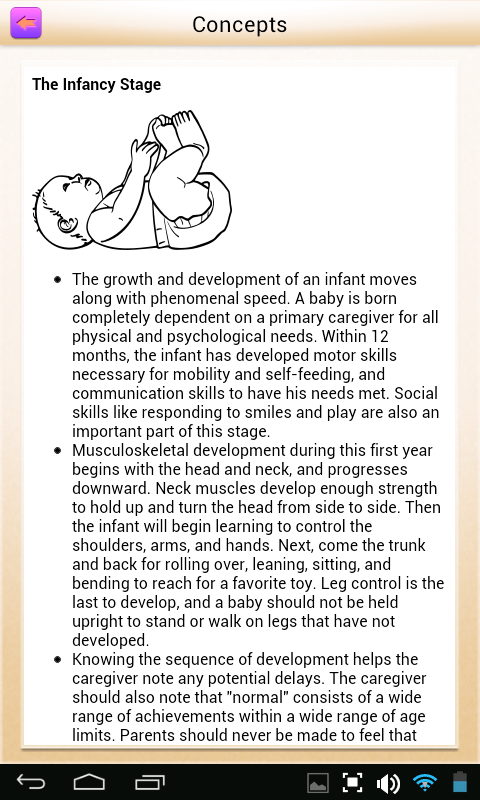Tap the system back button
The image size is (480, 800).
(x=31, y=782)
